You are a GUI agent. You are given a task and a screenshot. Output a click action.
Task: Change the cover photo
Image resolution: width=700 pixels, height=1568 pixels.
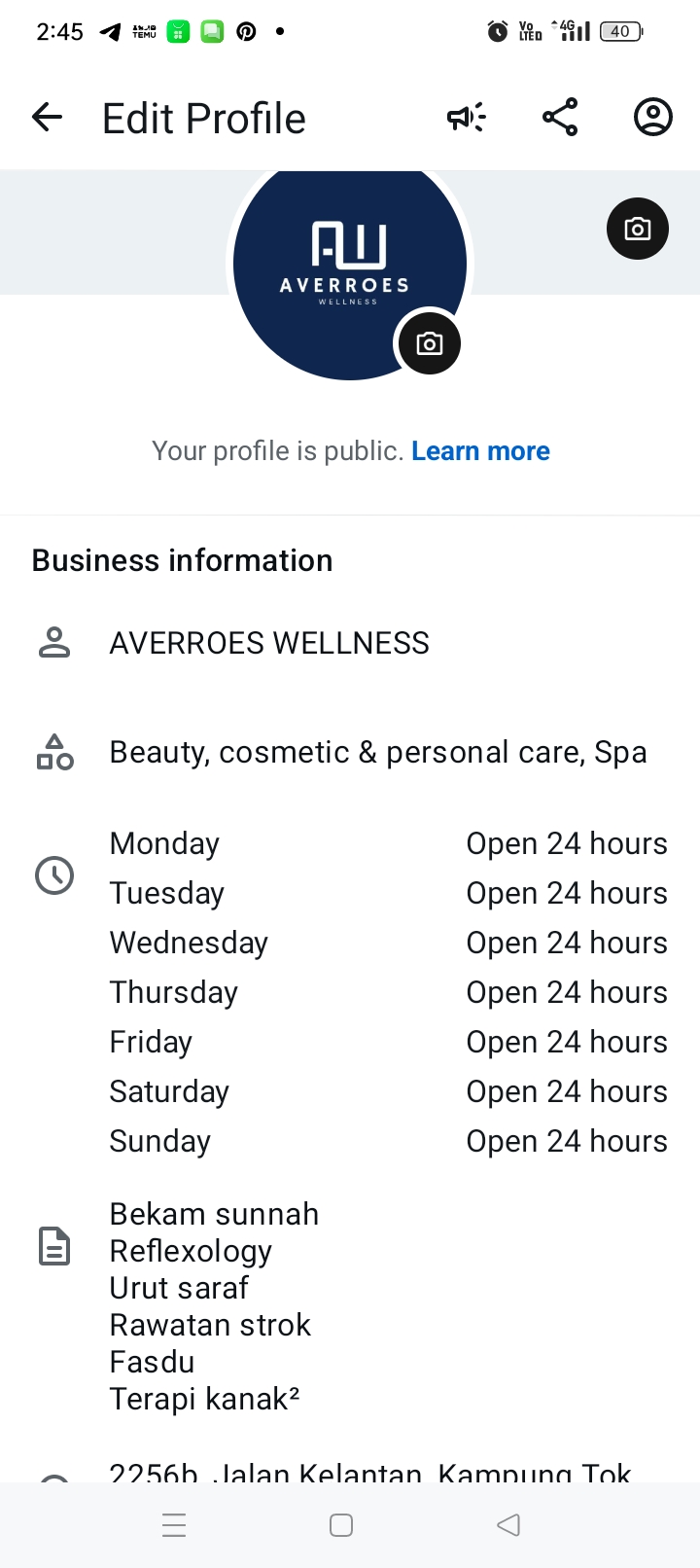637,230
